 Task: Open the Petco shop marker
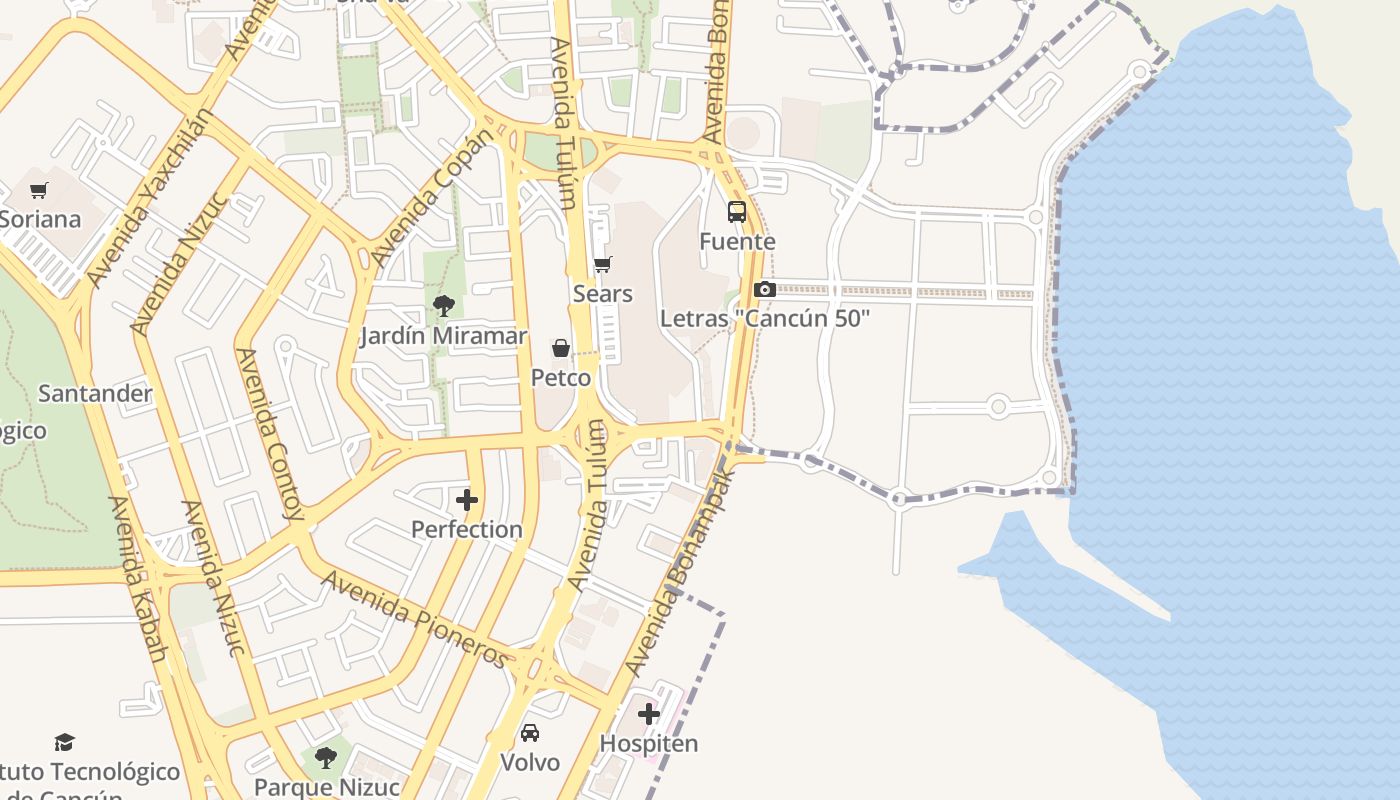click(x=561, y=348)
